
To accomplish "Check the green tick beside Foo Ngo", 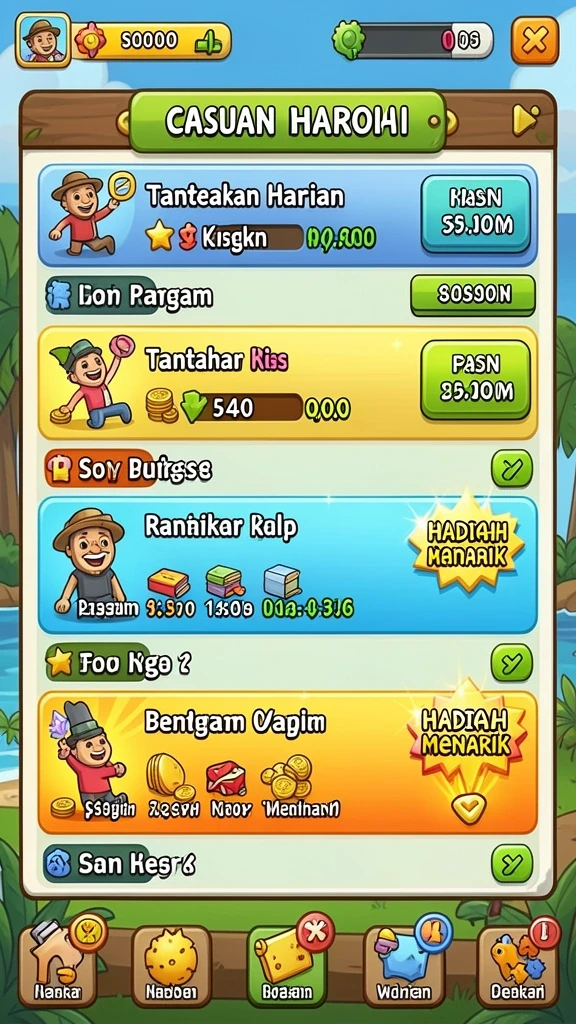I will point(511,663).
